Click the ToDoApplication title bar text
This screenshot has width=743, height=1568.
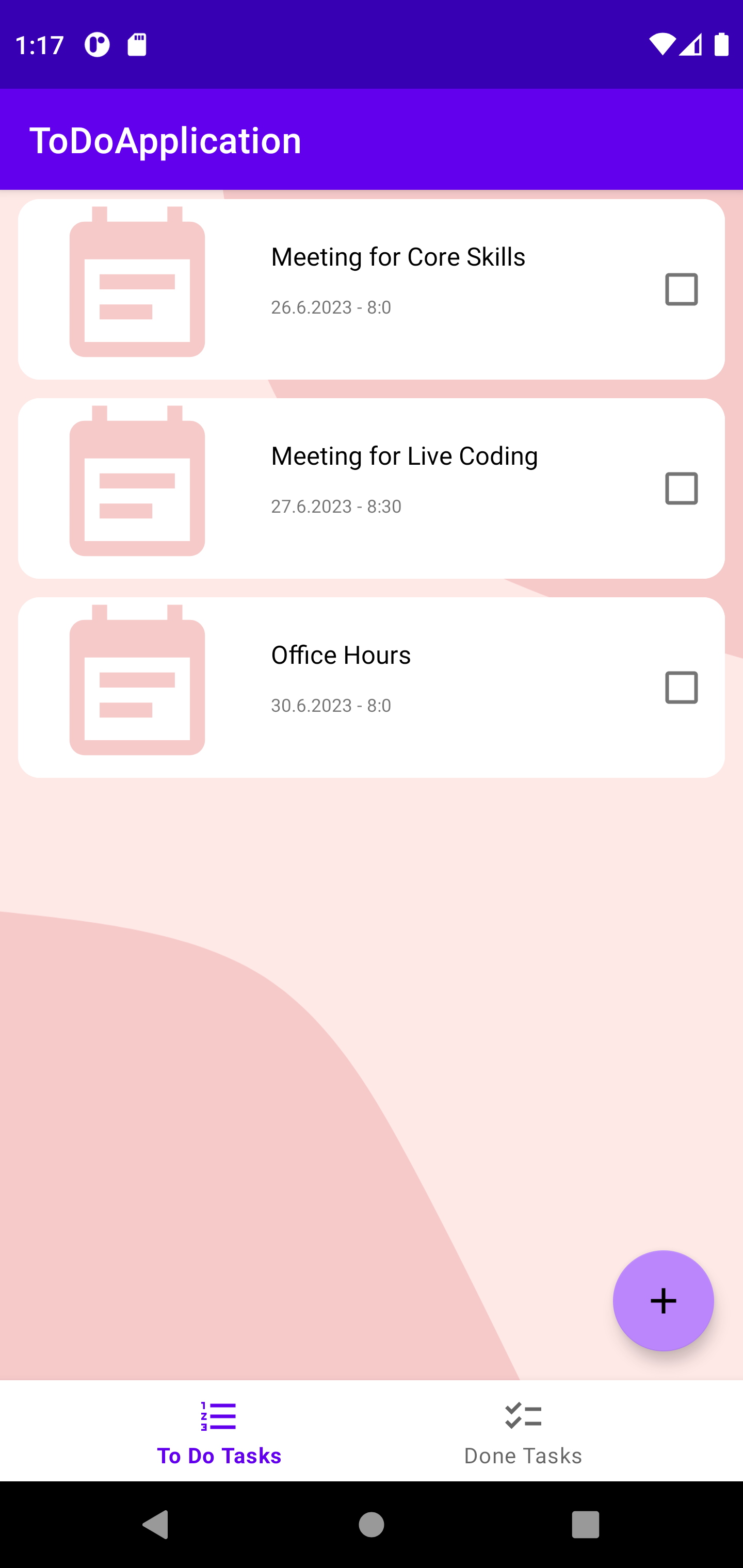(165, 139)
